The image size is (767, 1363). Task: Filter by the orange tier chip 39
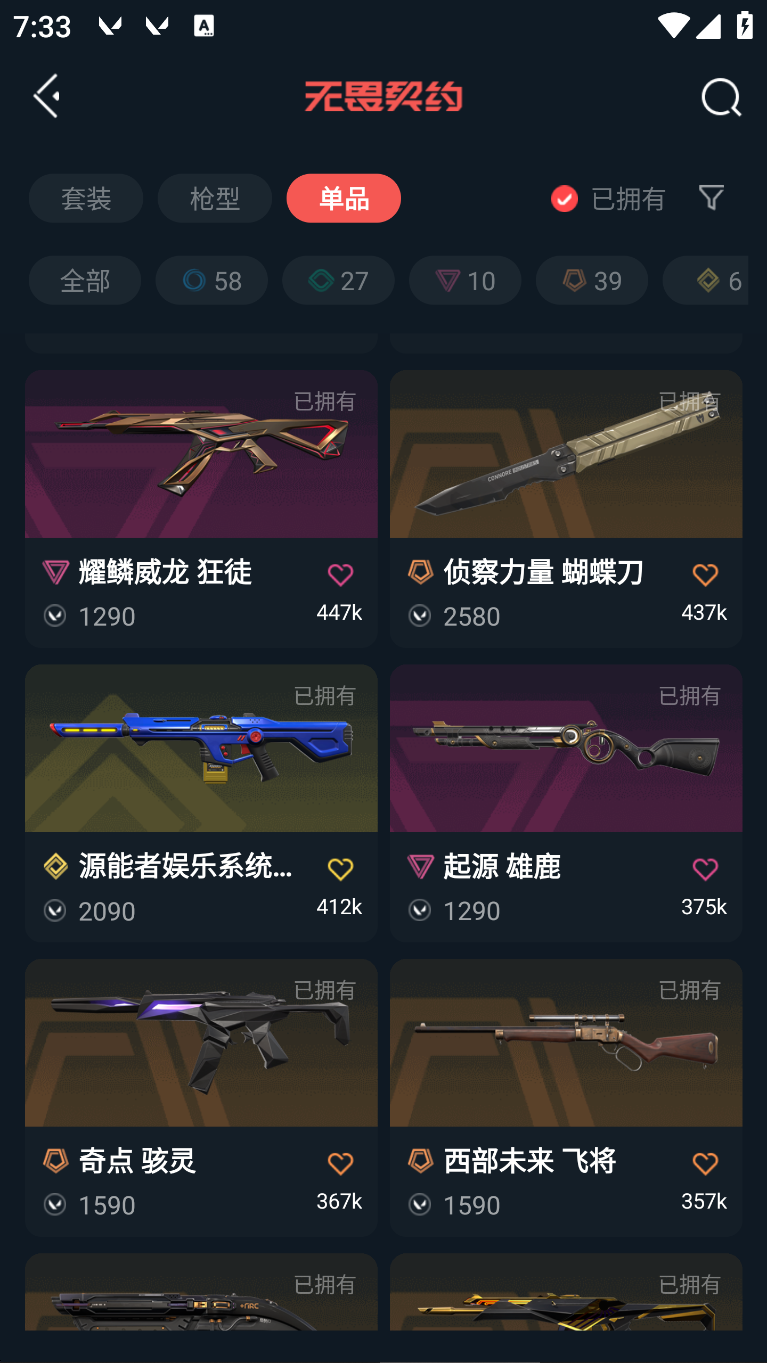click(592, 280)
